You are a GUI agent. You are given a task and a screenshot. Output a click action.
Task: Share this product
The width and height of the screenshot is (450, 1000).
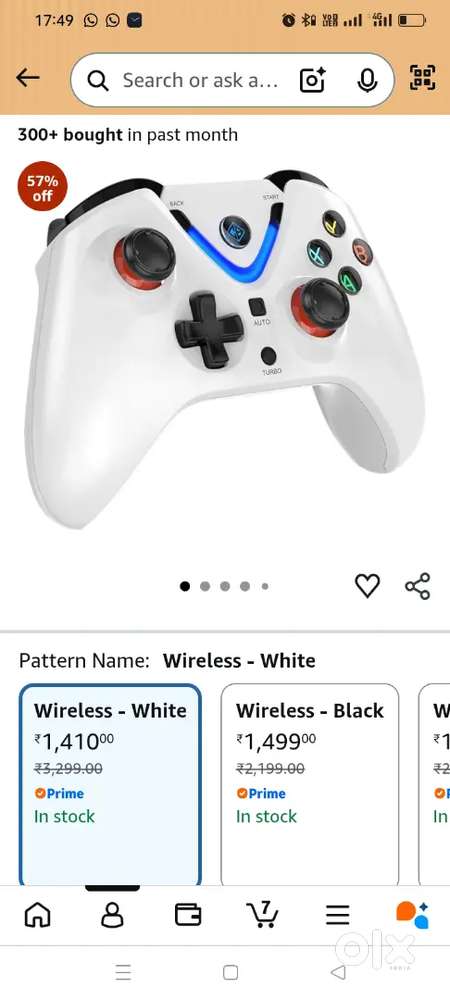coord(417,586)
